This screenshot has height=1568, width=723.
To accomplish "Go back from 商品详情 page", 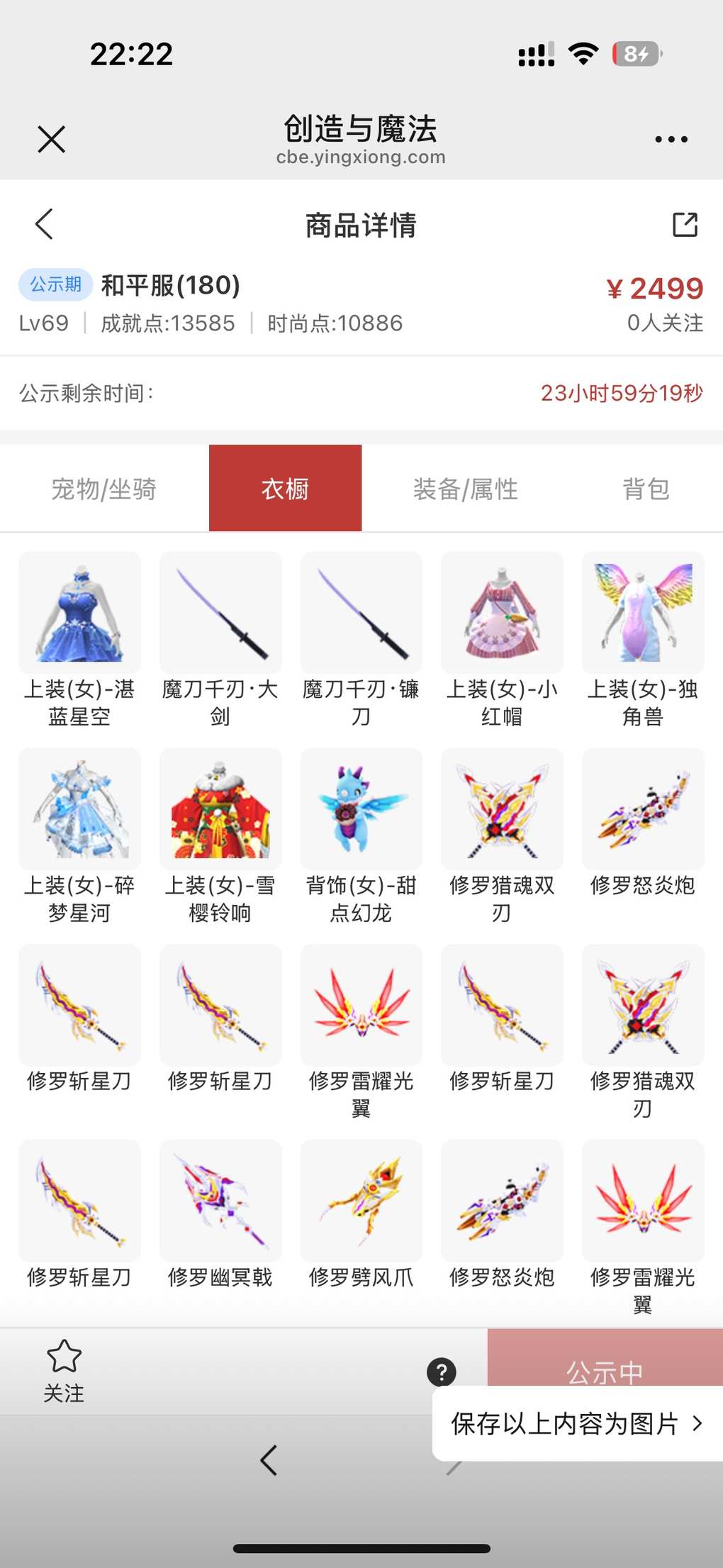I will [x=44, y=224].
